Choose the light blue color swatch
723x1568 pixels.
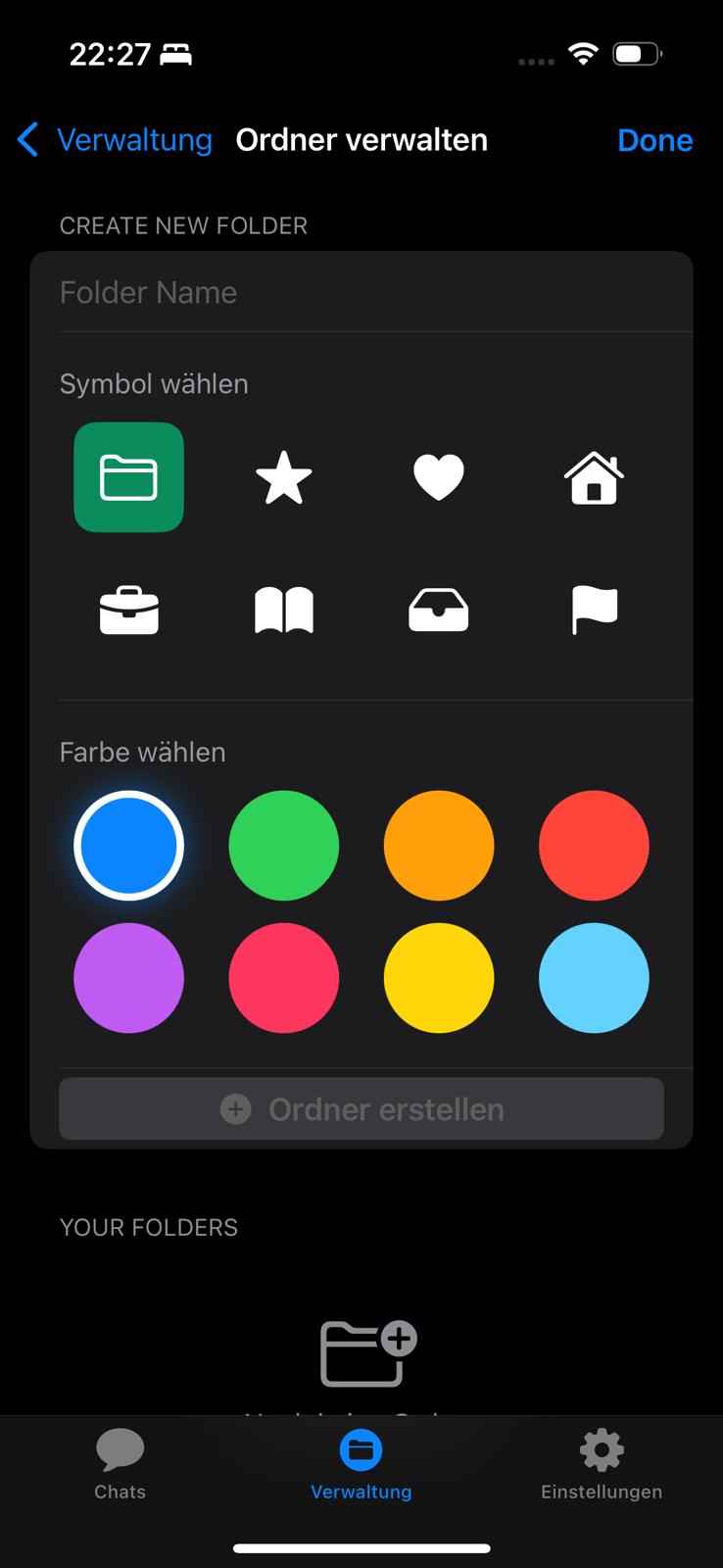click(594, 977)
